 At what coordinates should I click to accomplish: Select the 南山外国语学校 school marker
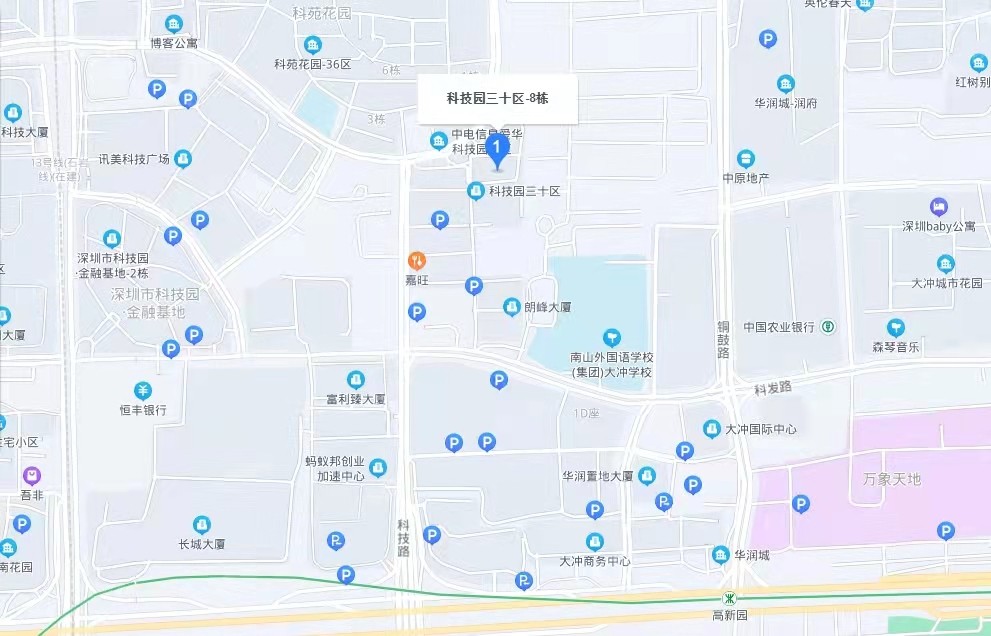point(611,338)
